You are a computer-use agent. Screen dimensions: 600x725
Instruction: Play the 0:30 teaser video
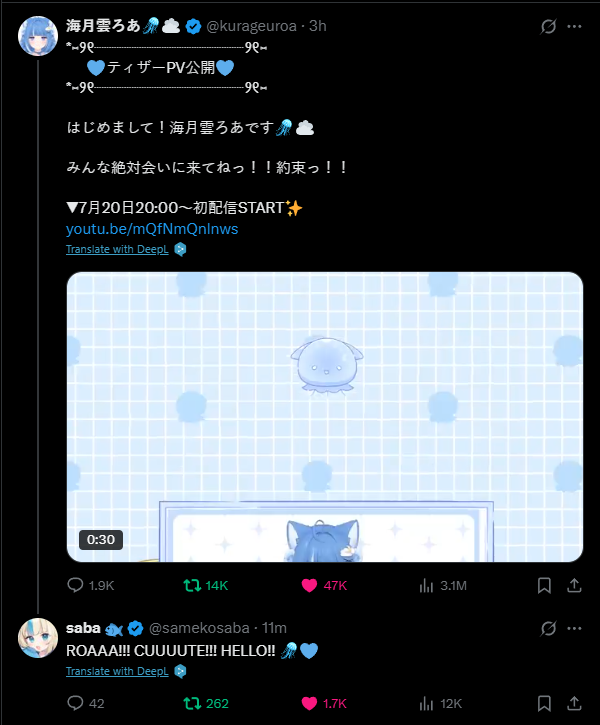coord(325,417)
